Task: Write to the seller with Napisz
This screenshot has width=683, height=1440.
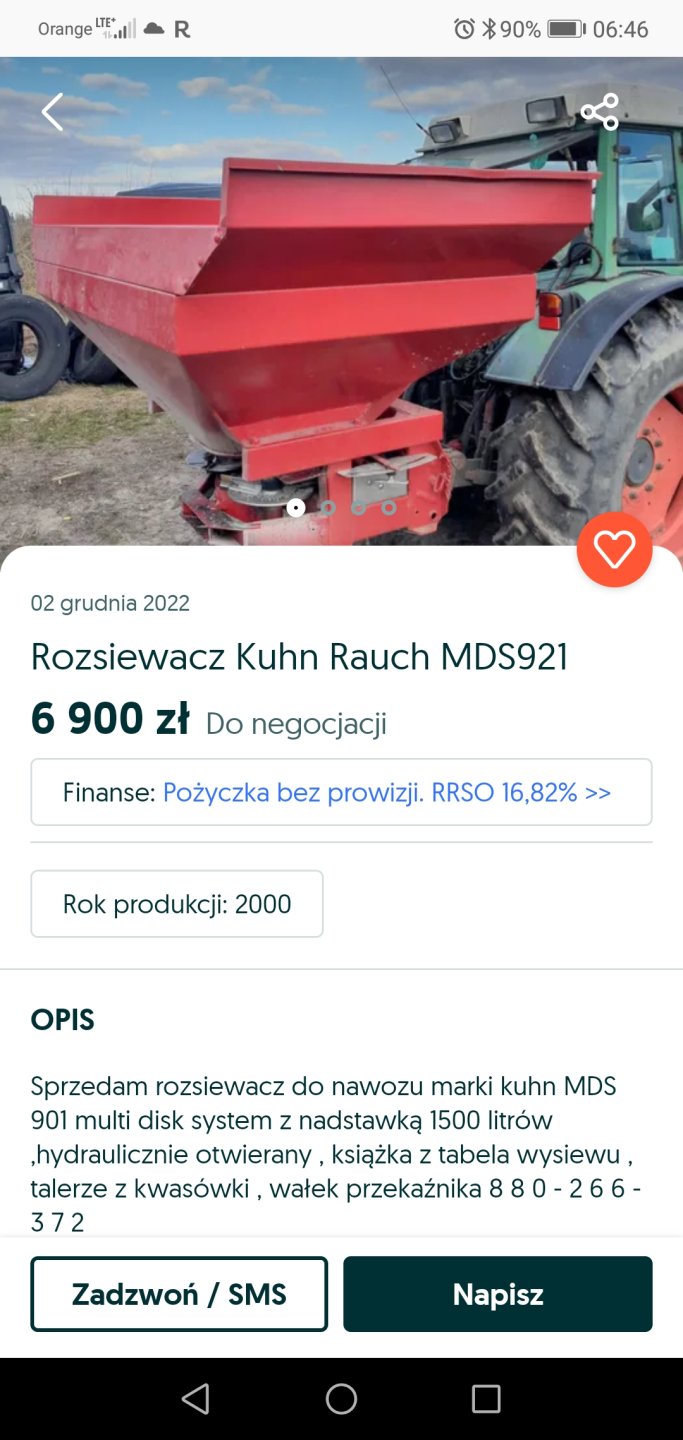Action: [x=497, y=1294]
